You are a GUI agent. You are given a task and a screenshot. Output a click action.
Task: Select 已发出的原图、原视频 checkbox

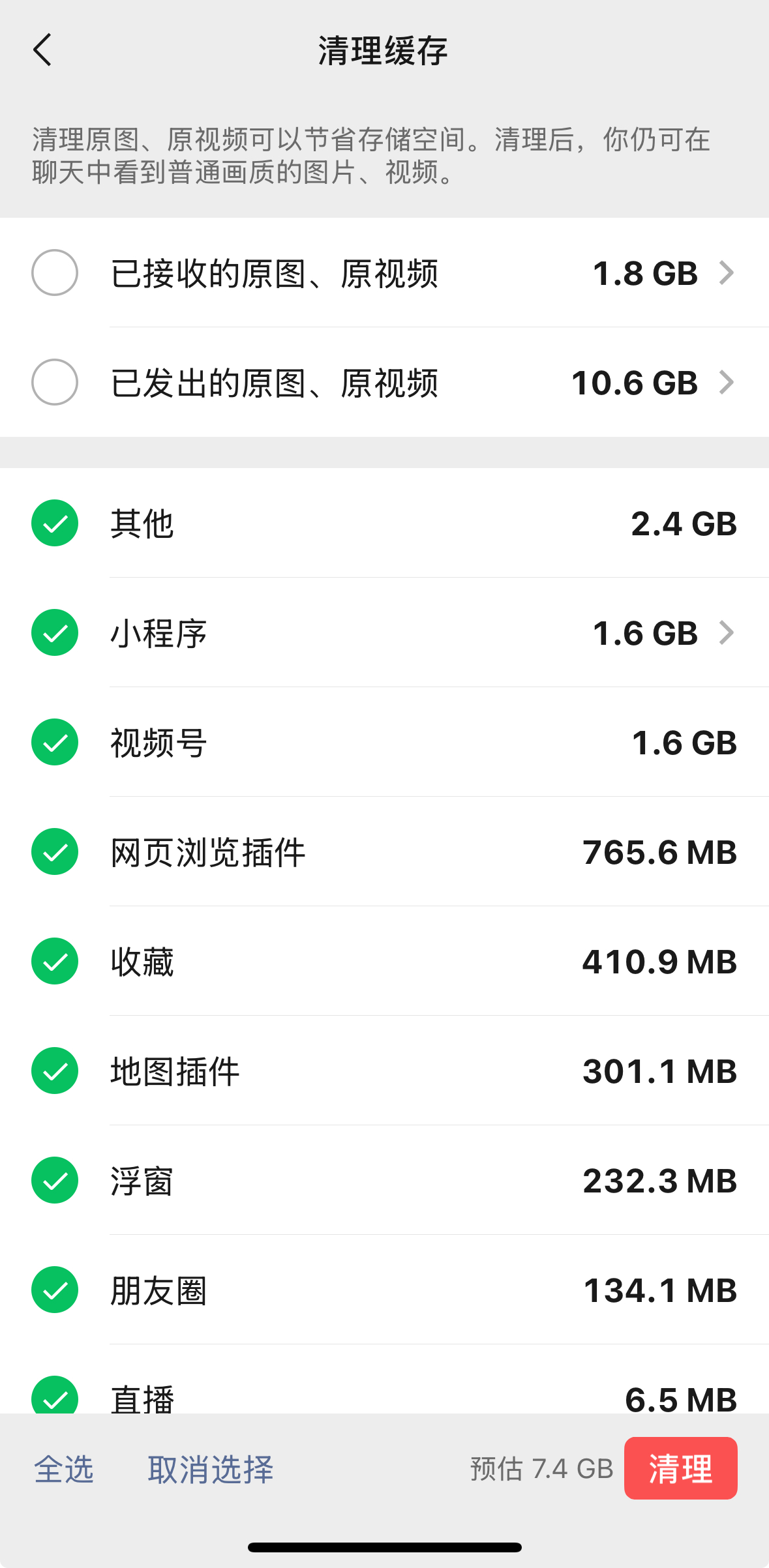point(55,382)
